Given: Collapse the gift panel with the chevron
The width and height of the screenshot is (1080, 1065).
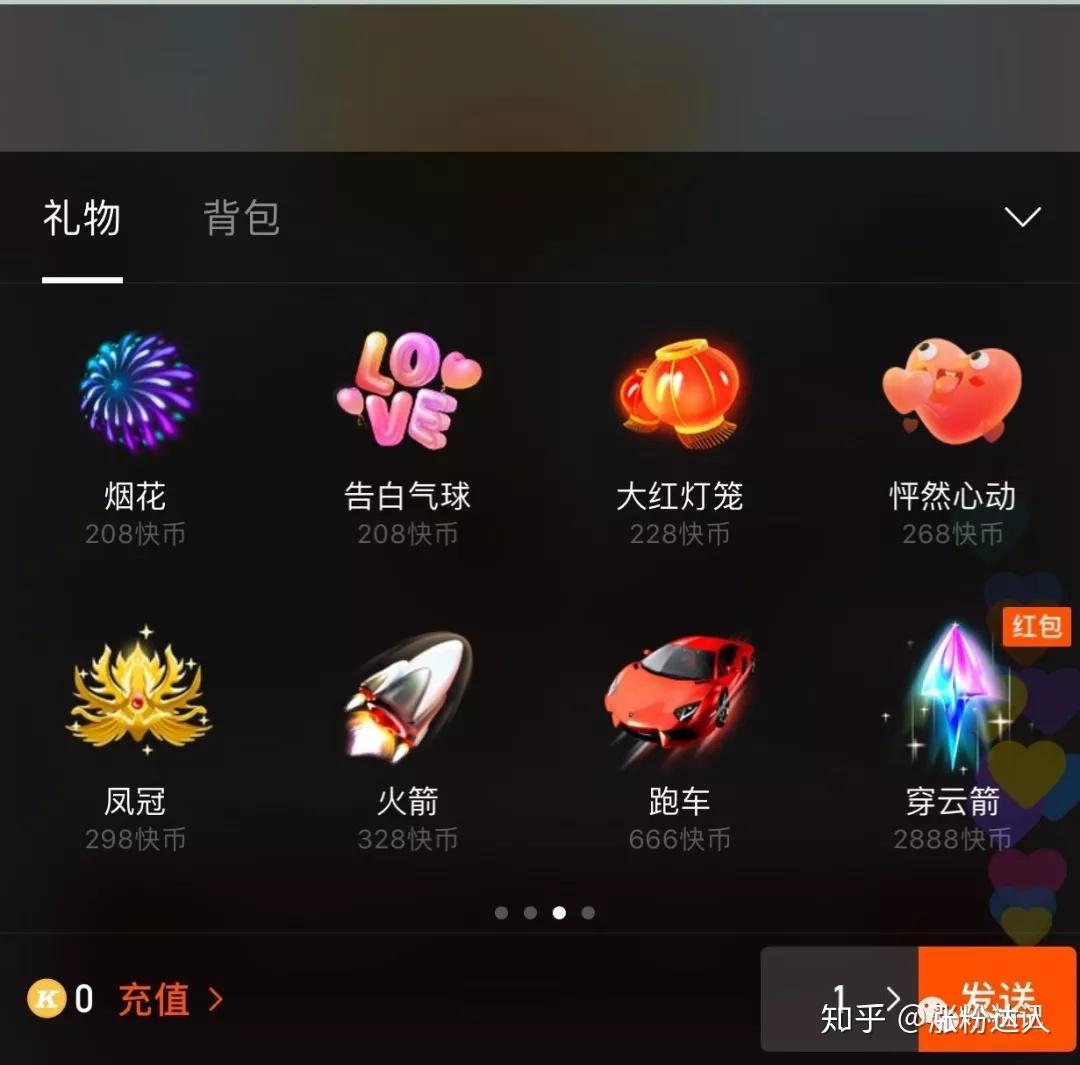Looking at the screenshot, I should click(1022, 217).
